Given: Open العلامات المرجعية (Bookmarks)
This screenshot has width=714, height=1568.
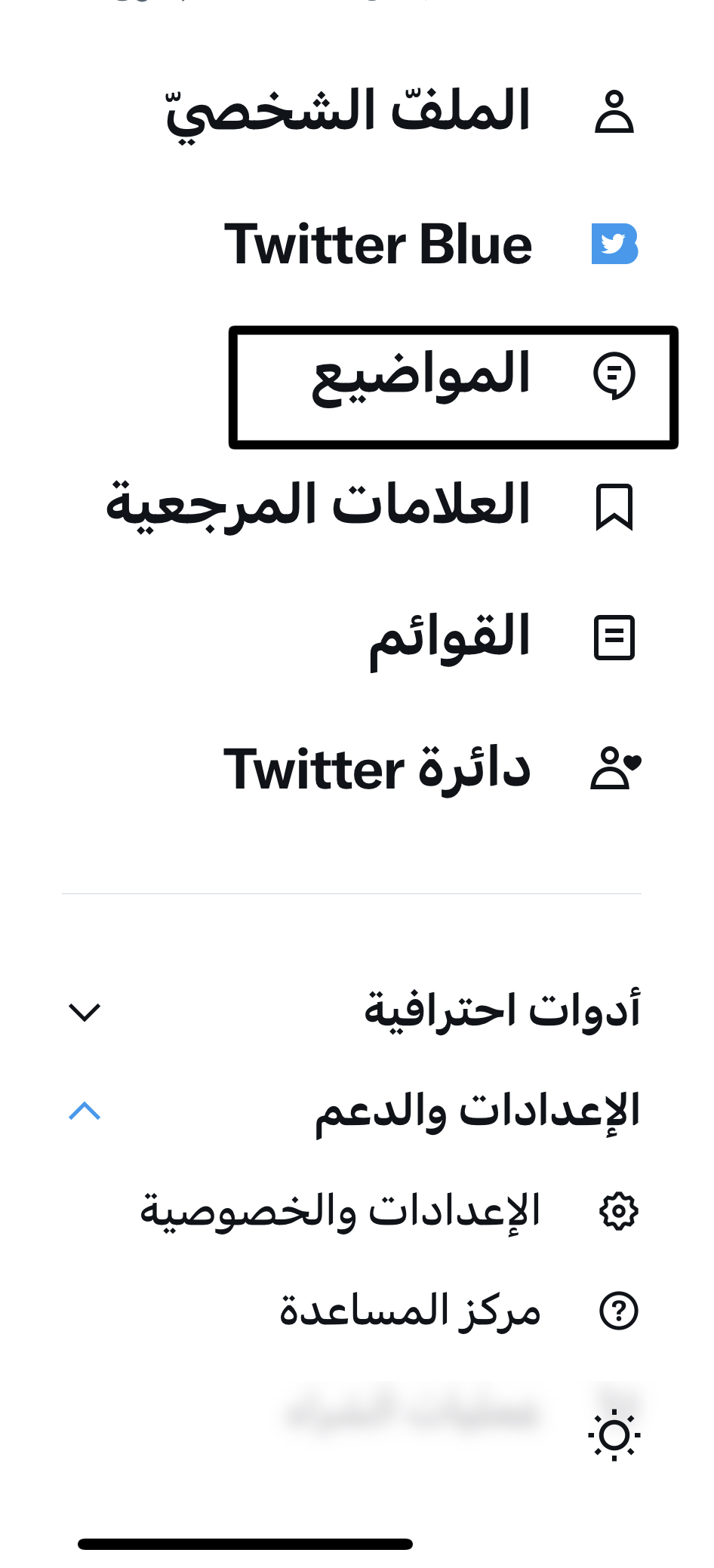Looking at the screenshot, I should coord(371,506).
